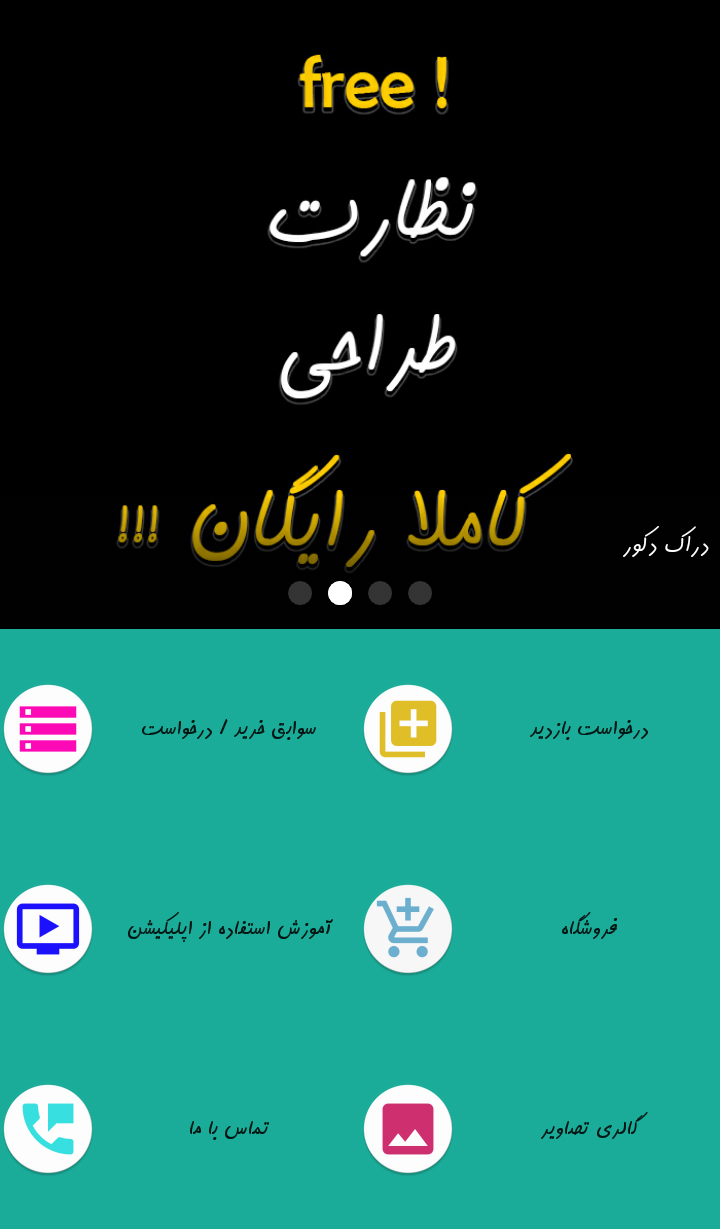Tap the contact us phone icon
The height and width of the screenshot is (1229, 720).
(47, 1128)
